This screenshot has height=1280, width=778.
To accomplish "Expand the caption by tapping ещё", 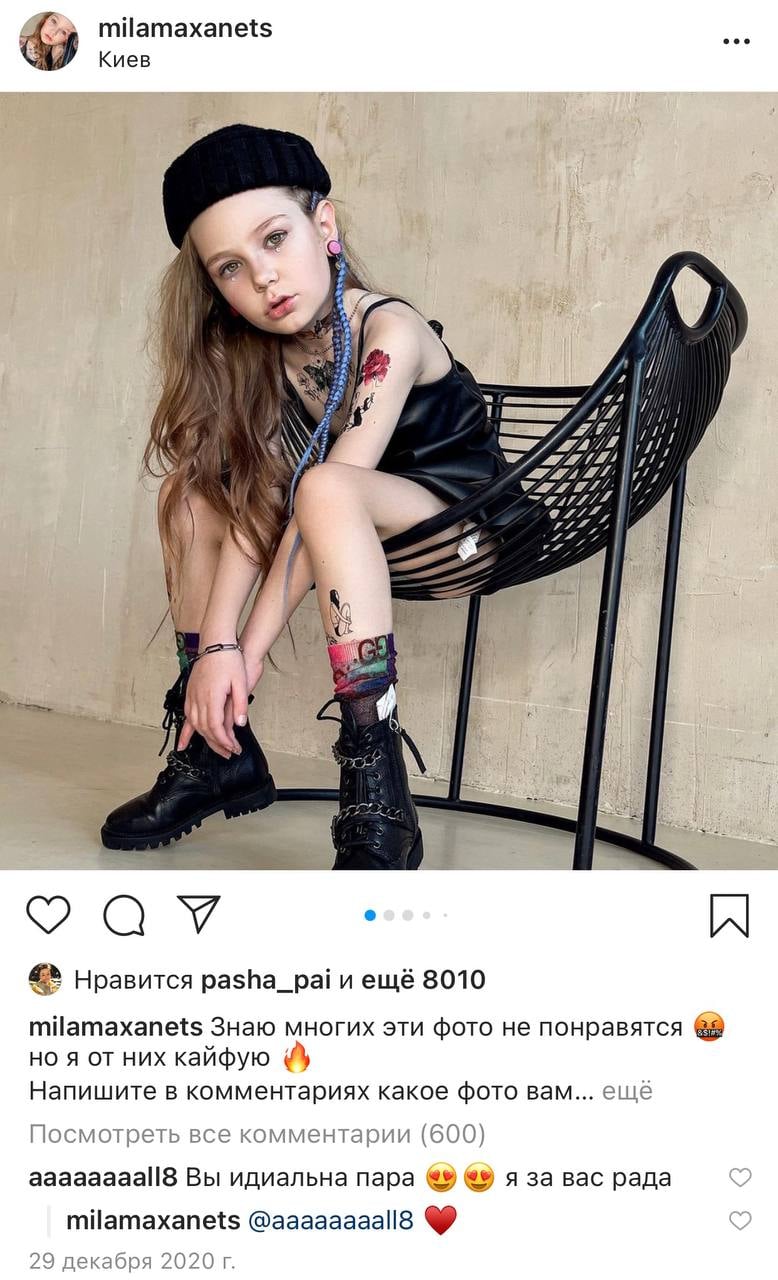I will (627, 1091).
